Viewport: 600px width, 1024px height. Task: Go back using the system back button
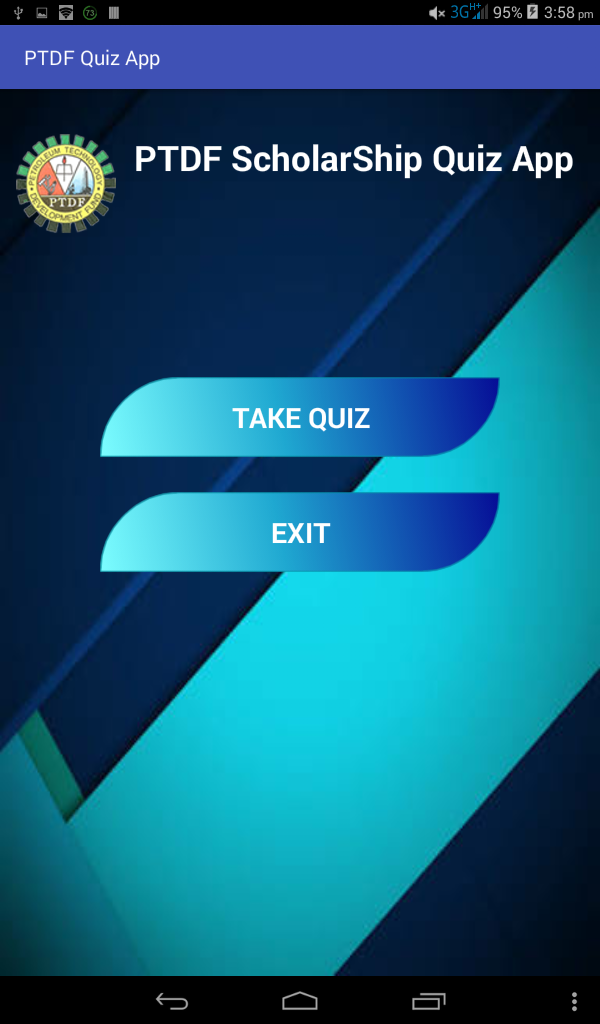[x=172, y=1000]
